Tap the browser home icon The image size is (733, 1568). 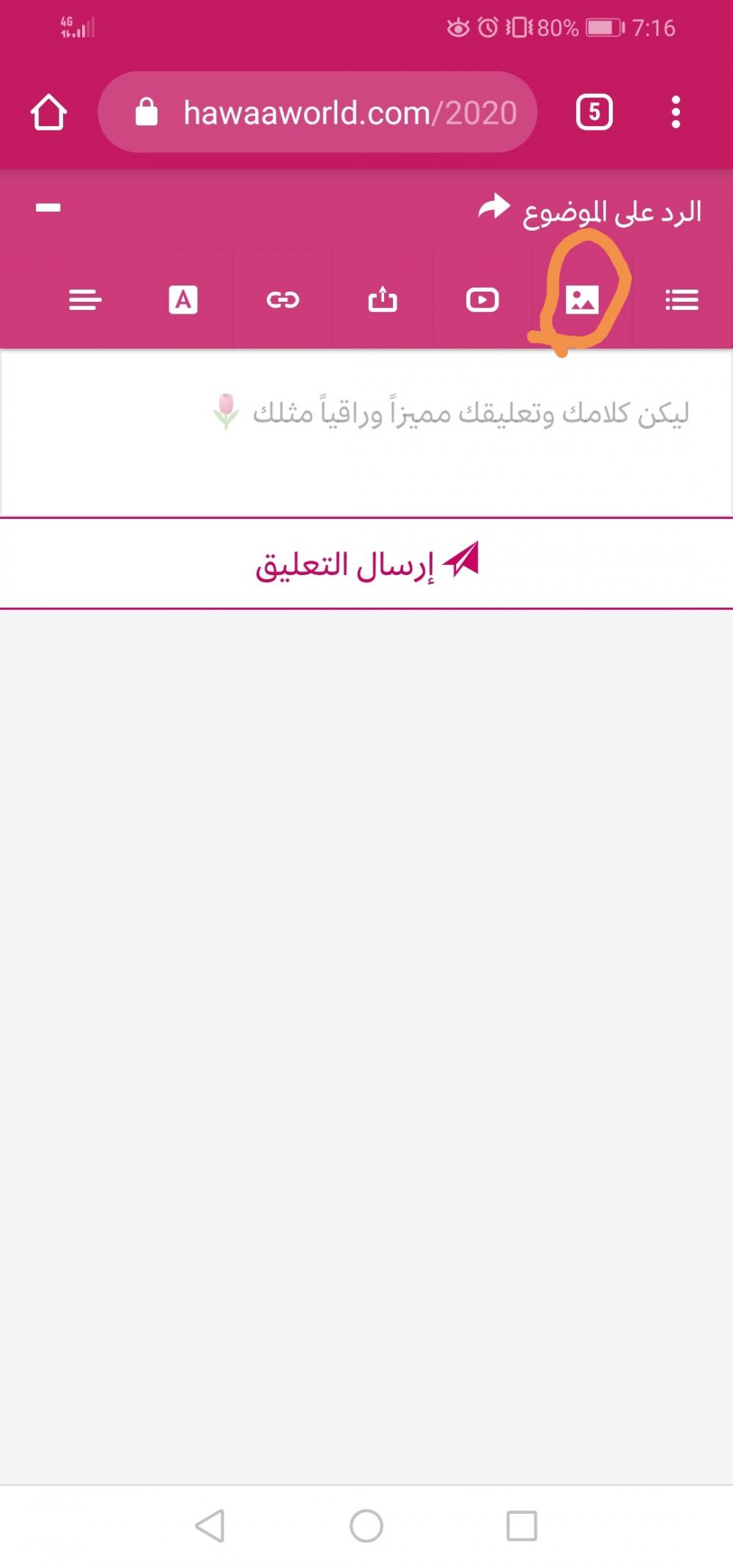coord(48,113)
